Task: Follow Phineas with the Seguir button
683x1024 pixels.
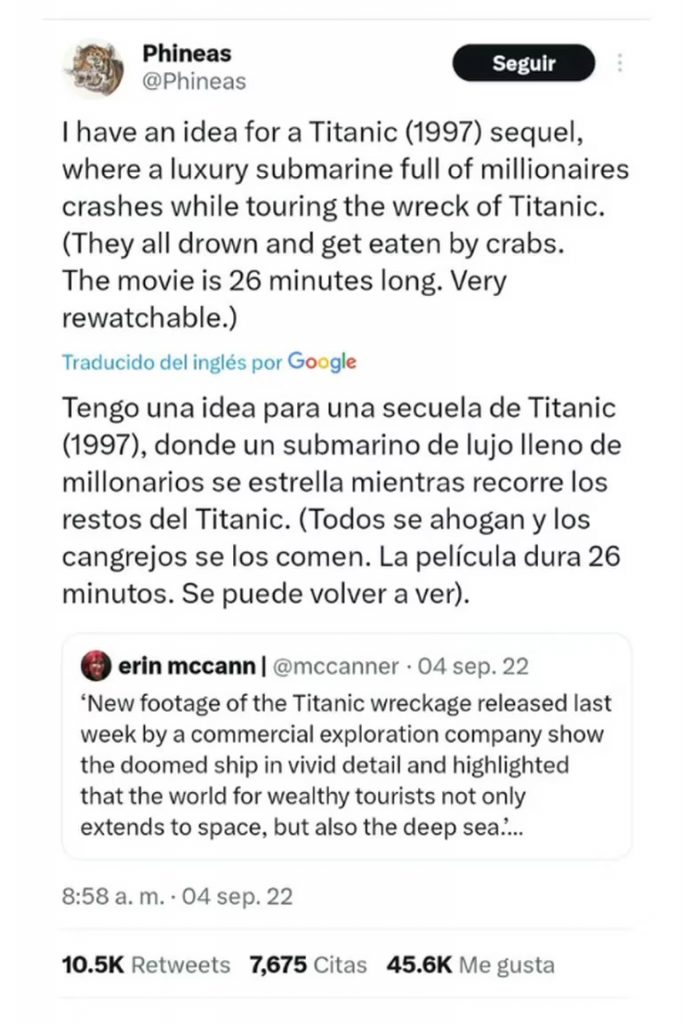Action: pyautogui.click(x=524, y=64)
